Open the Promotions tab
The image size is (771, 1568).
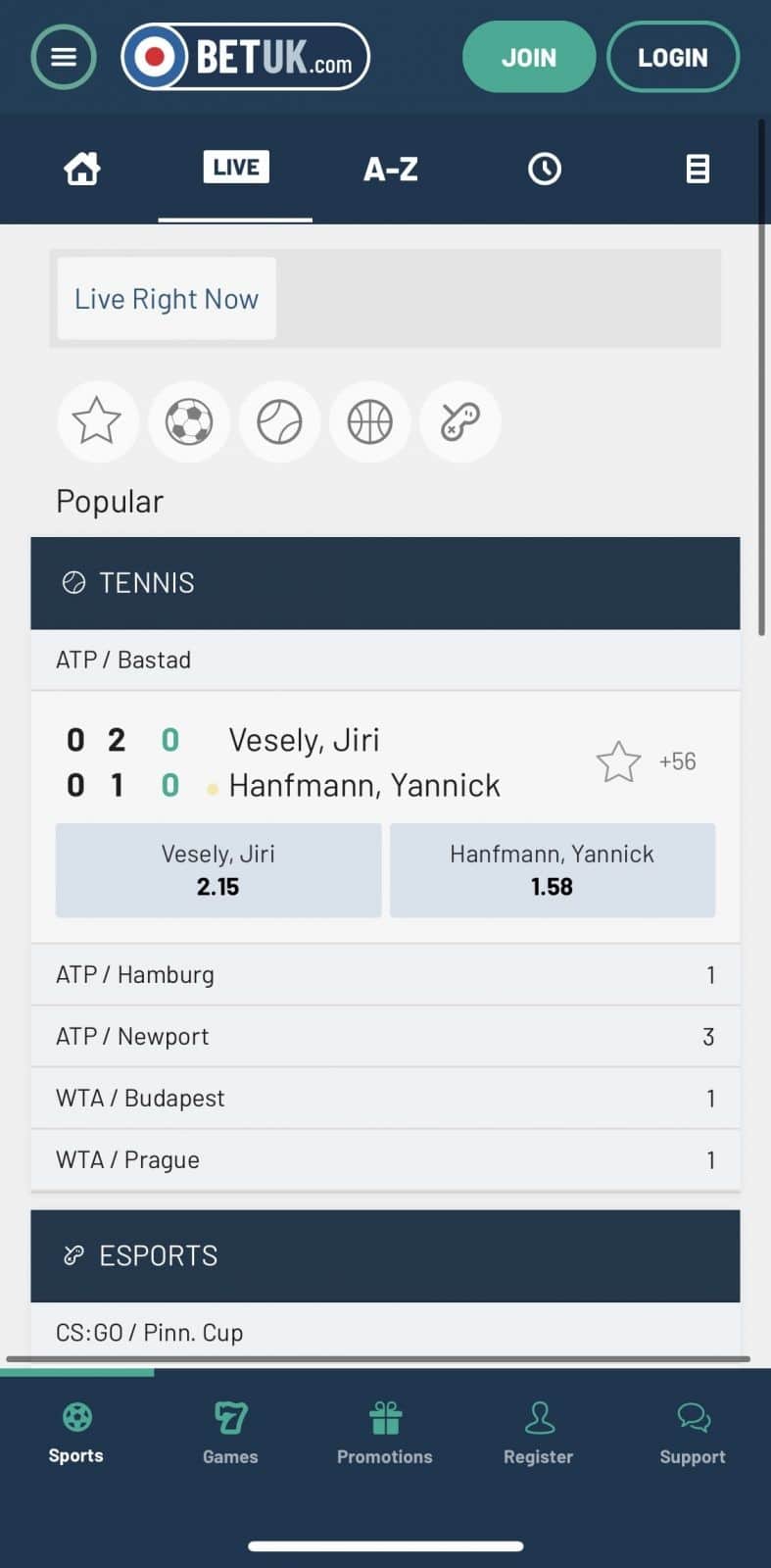385,1433
